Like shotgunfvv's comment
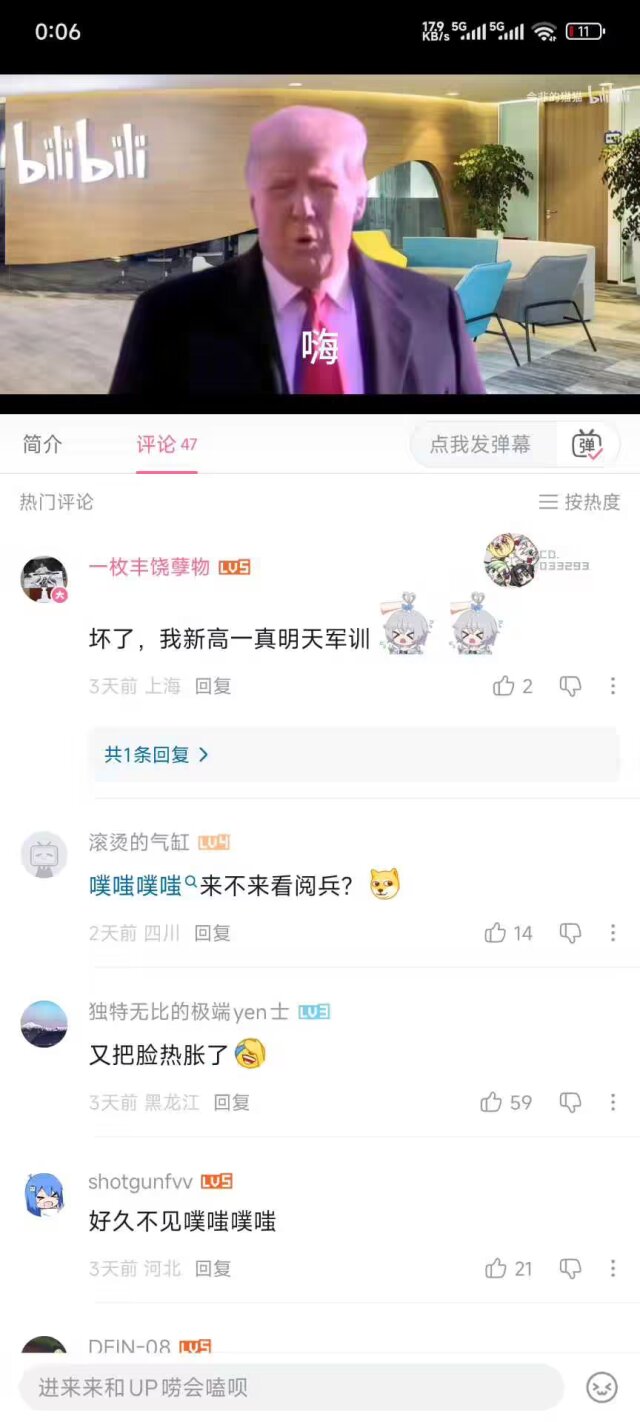This screenshot has height=1422, width=640. coord(496,1268)
